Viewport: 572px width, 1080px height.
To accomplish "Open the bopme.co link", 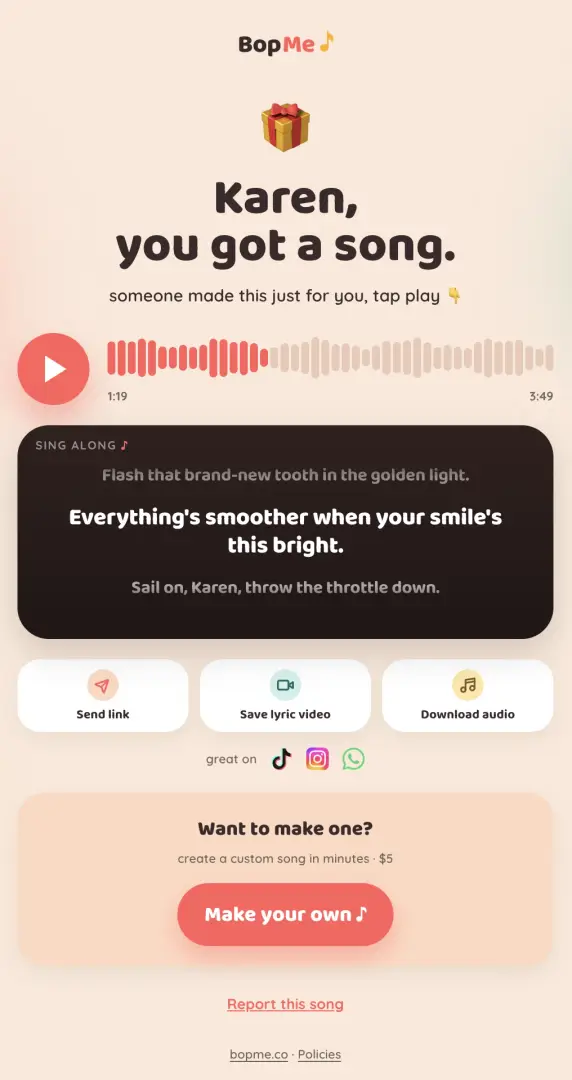I will 258,1055.
